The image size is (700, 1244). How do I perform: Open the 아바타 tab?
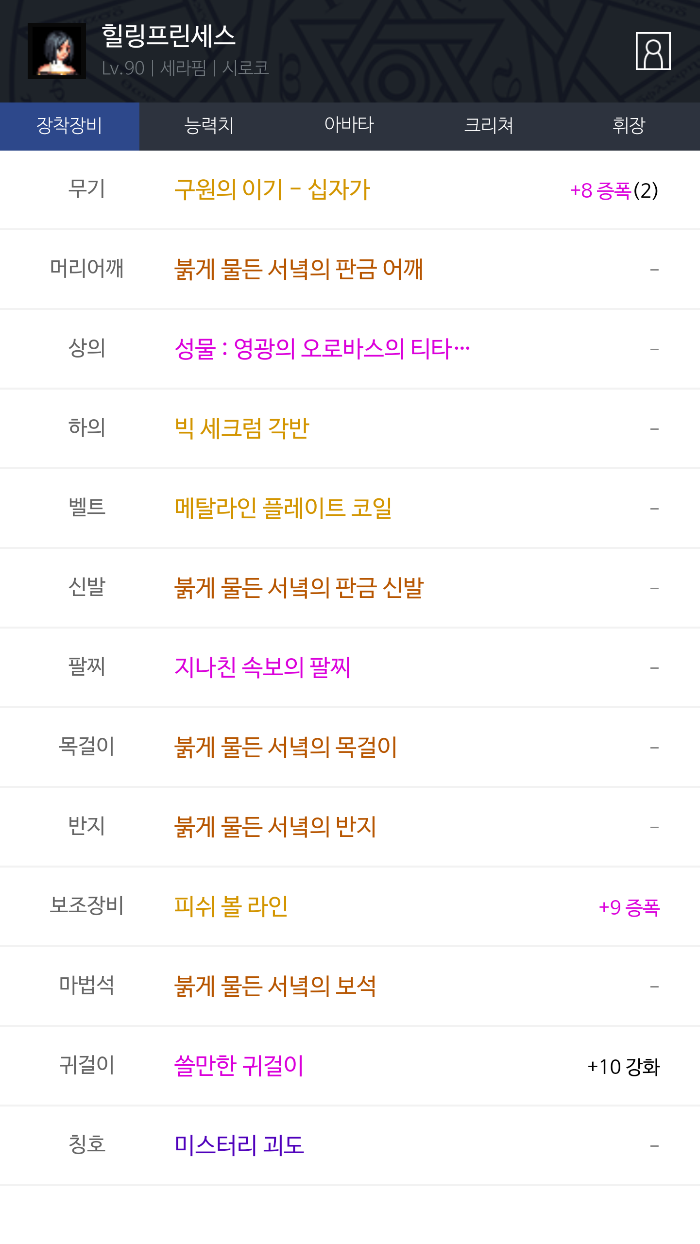pyautogui.click(x=349, y=126)
